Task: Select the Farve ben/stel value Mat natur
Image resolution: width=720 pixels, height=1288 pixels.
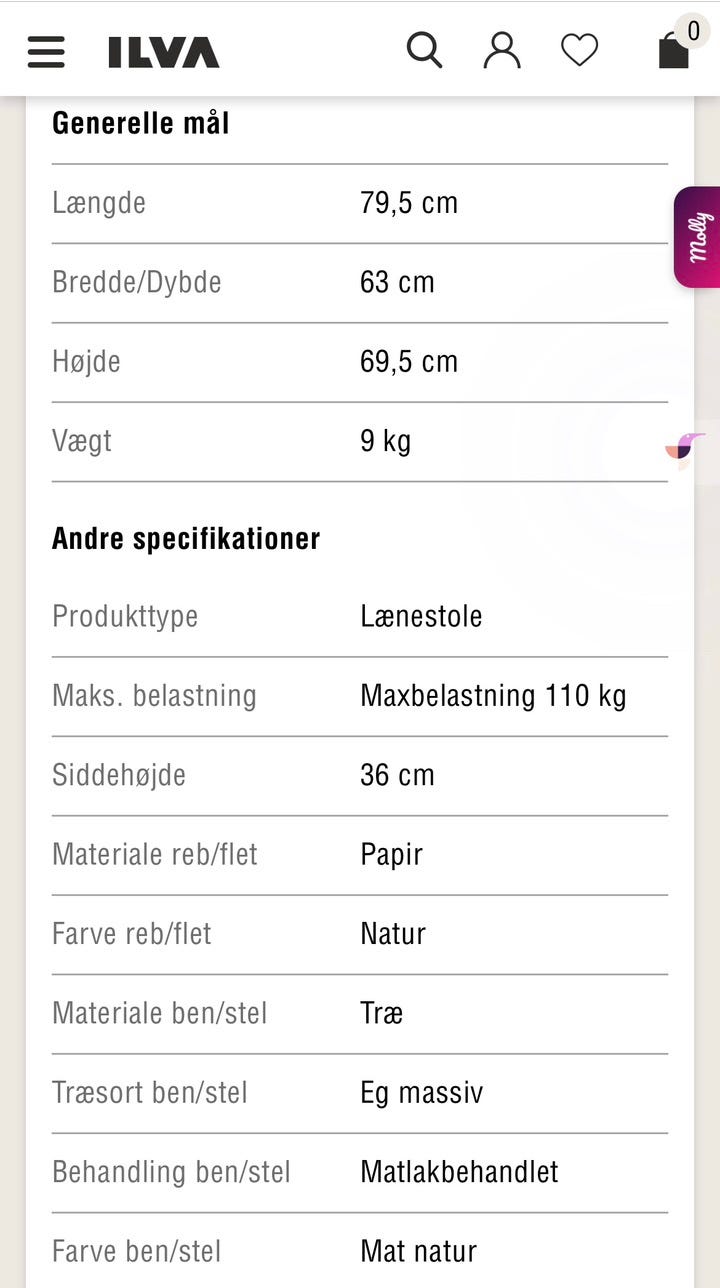Action: [x=418, y=1250]
